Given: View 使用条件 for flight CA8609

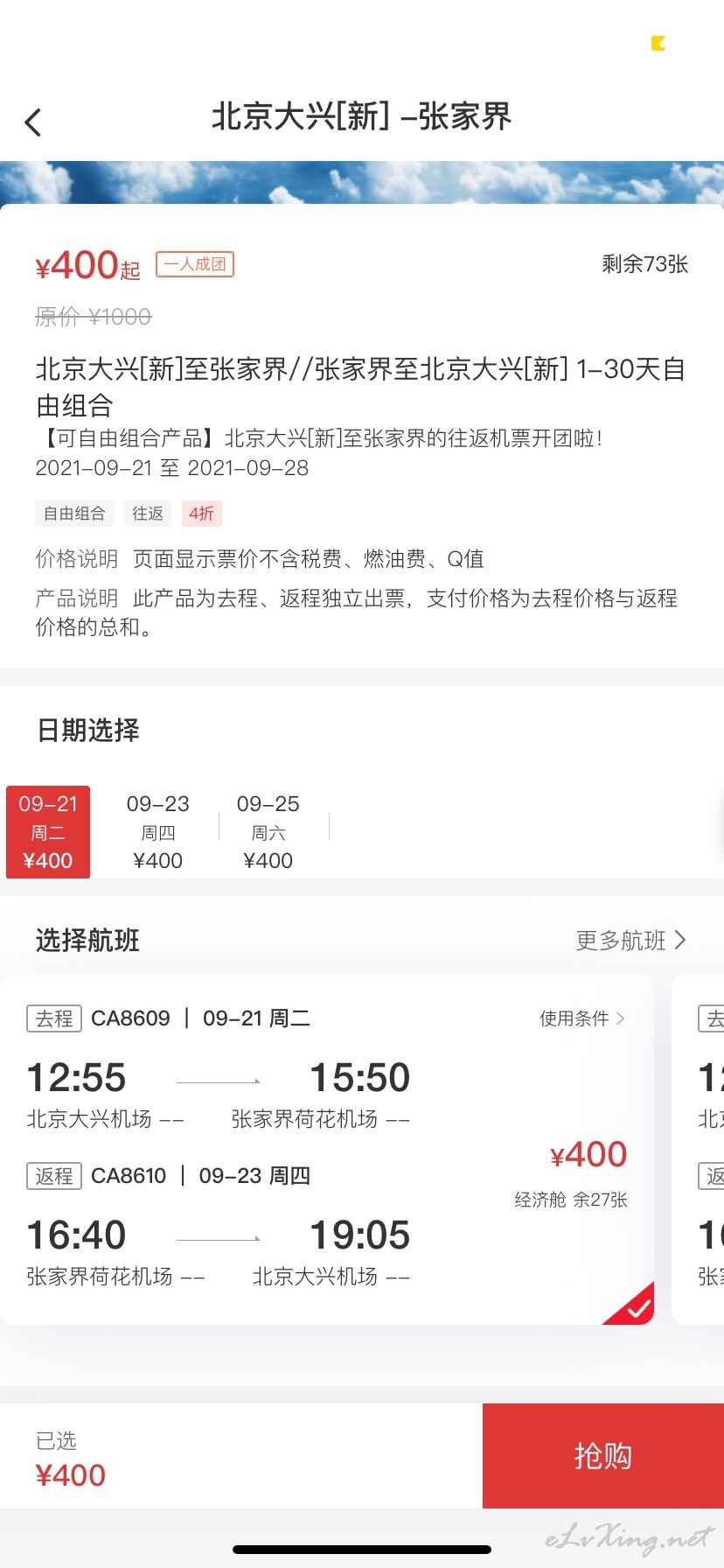Looking at the screenshot, I should coord(582,1018).
